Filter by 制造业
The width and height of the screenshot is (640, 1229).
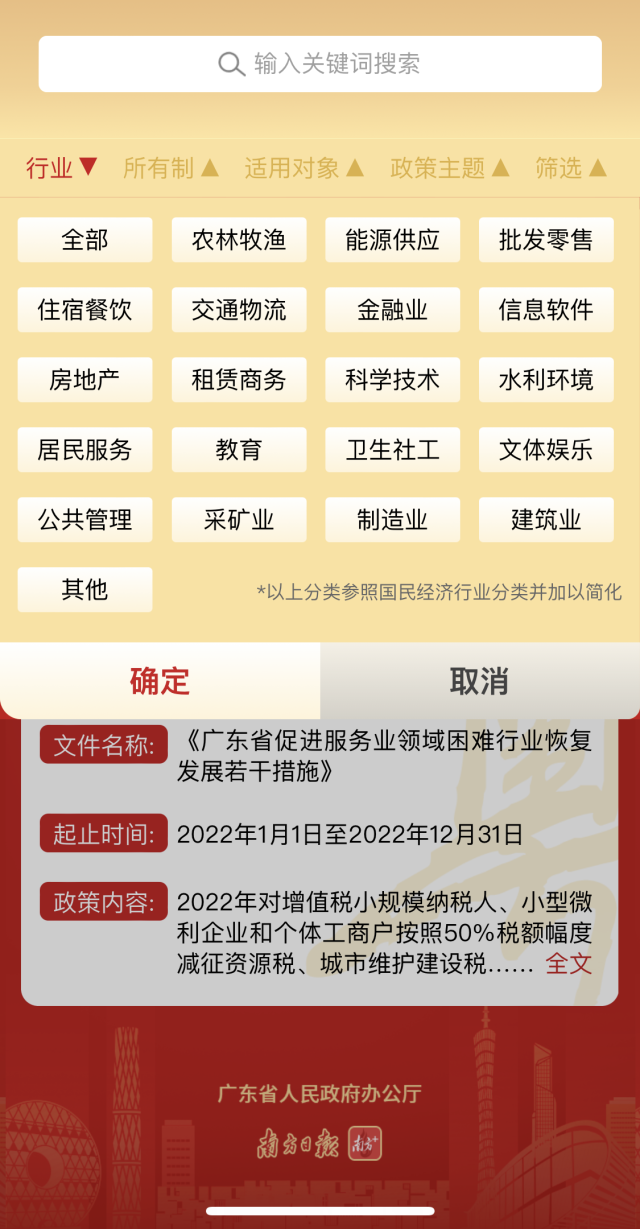coord(392,520)
